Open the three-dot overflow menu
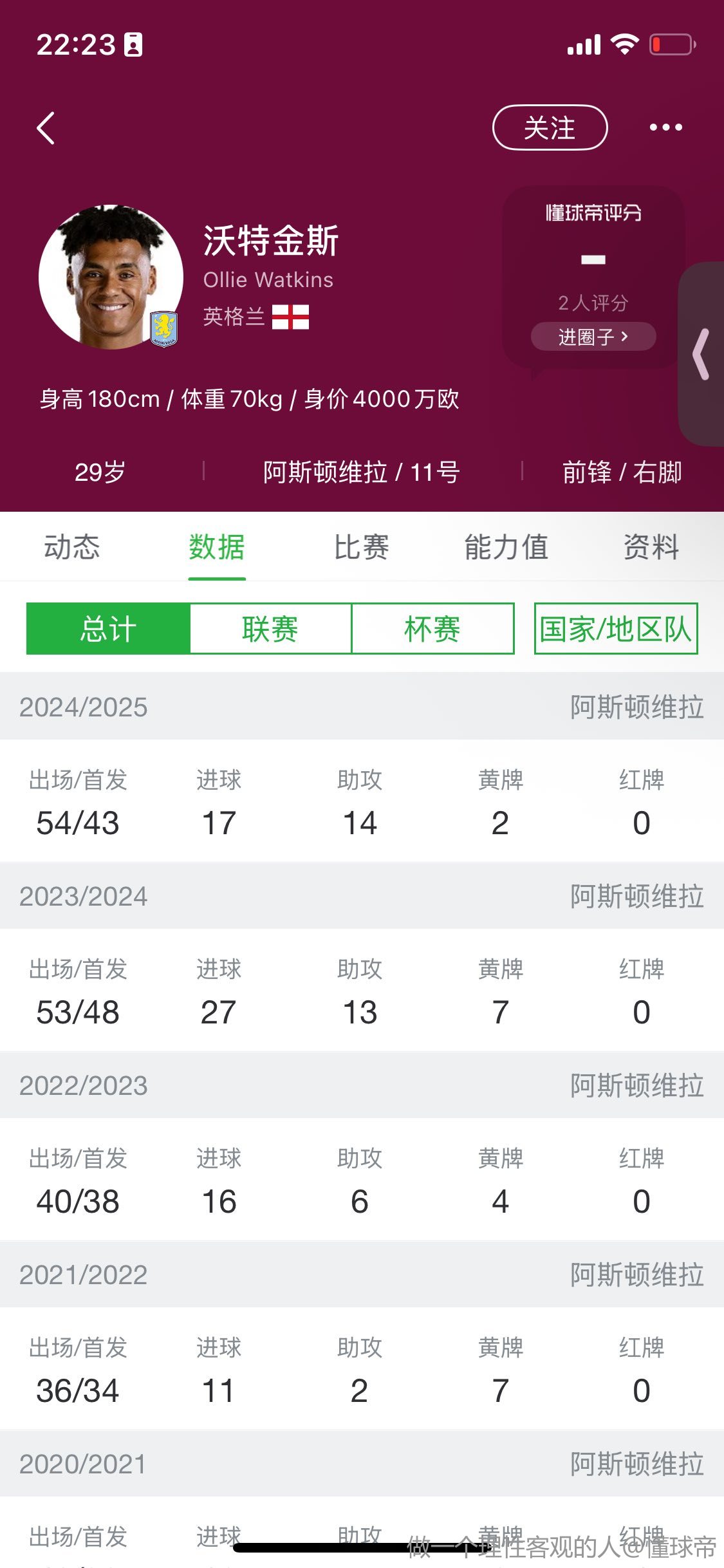 coord(665,127)
